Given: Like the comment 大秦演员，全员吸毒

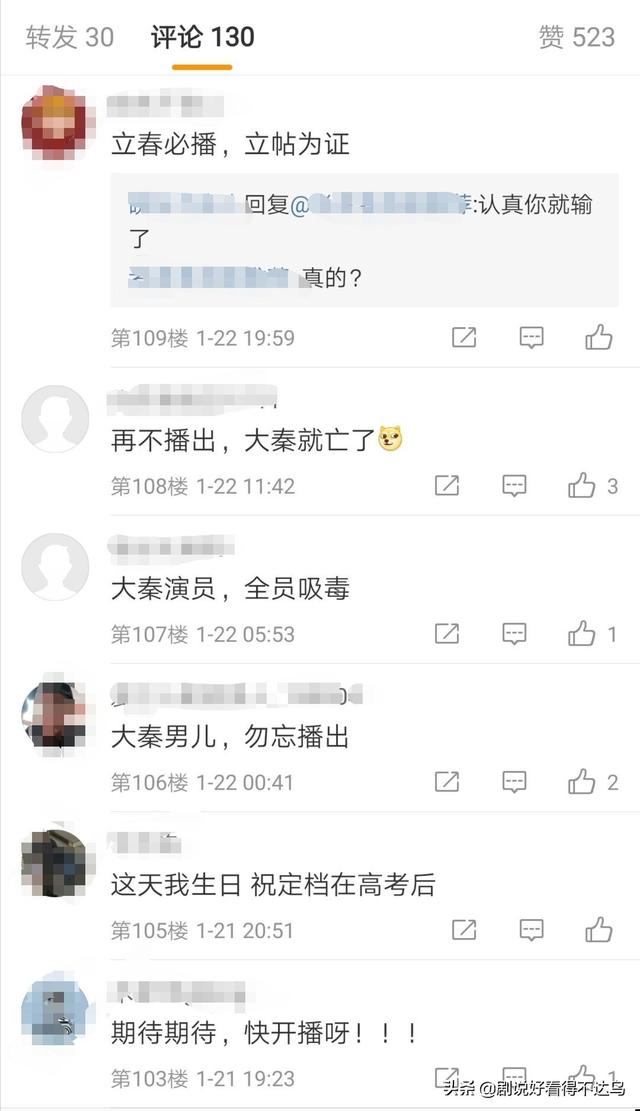Looking at the screenshot, I should [582, 634].
